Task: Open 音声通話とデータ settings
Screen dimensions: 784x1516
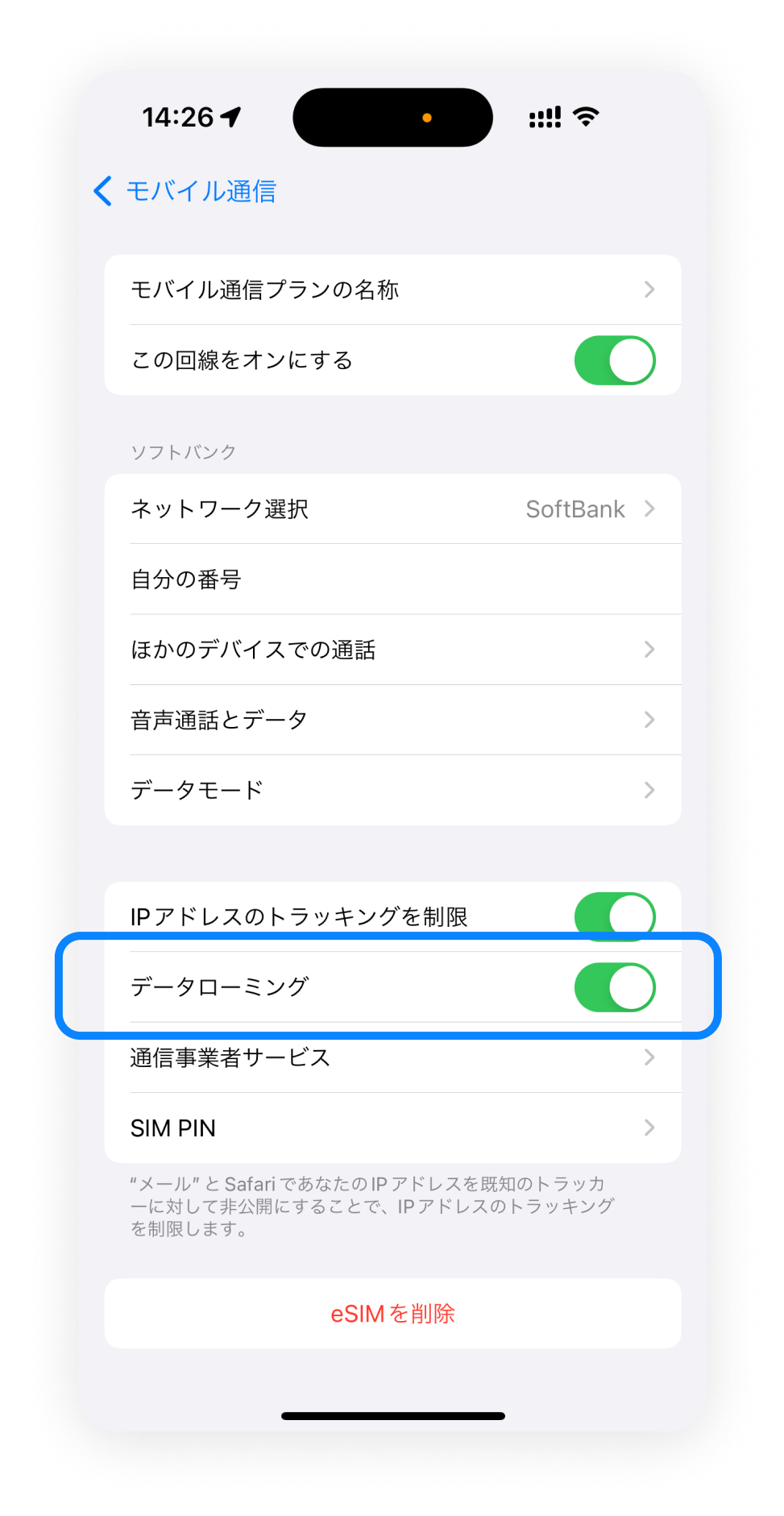Action: pos(392,720)
